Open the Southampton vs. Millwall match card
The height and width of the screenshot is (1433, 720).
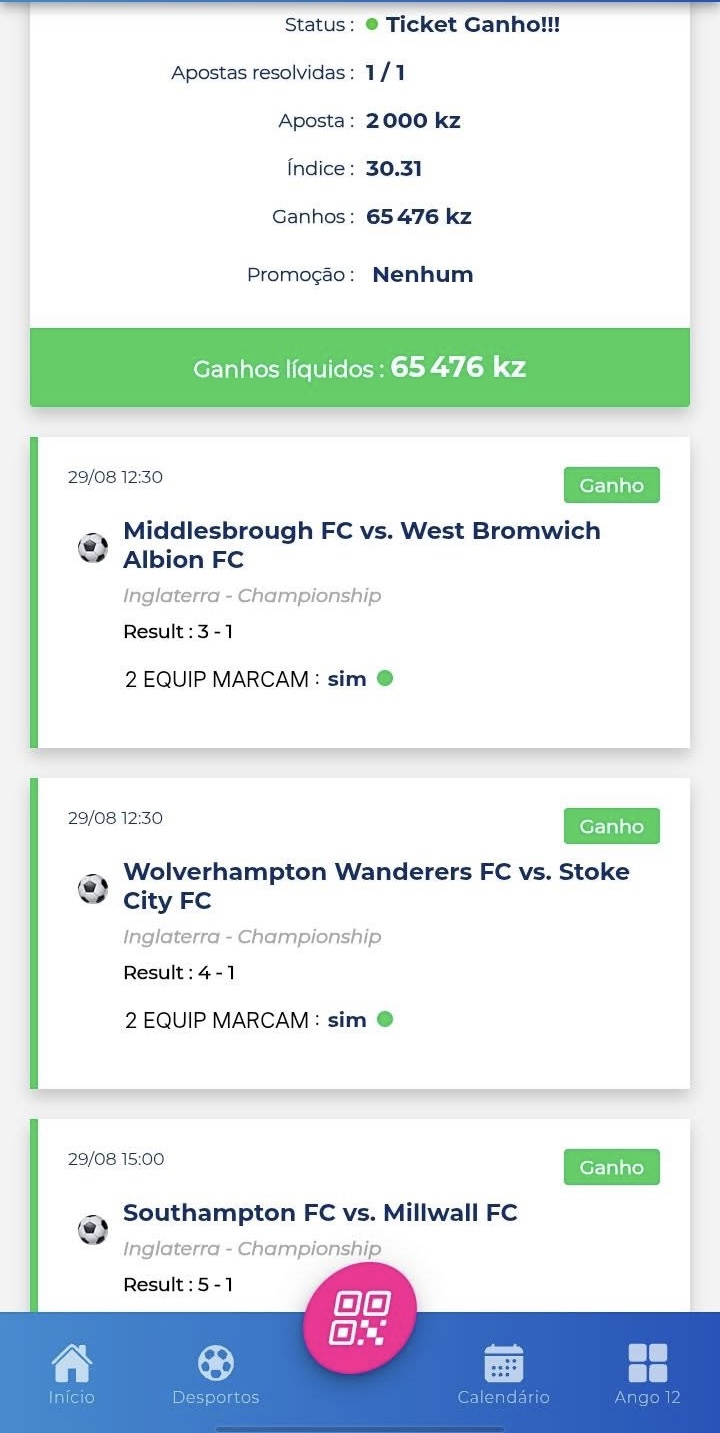tap(360, 1215)
